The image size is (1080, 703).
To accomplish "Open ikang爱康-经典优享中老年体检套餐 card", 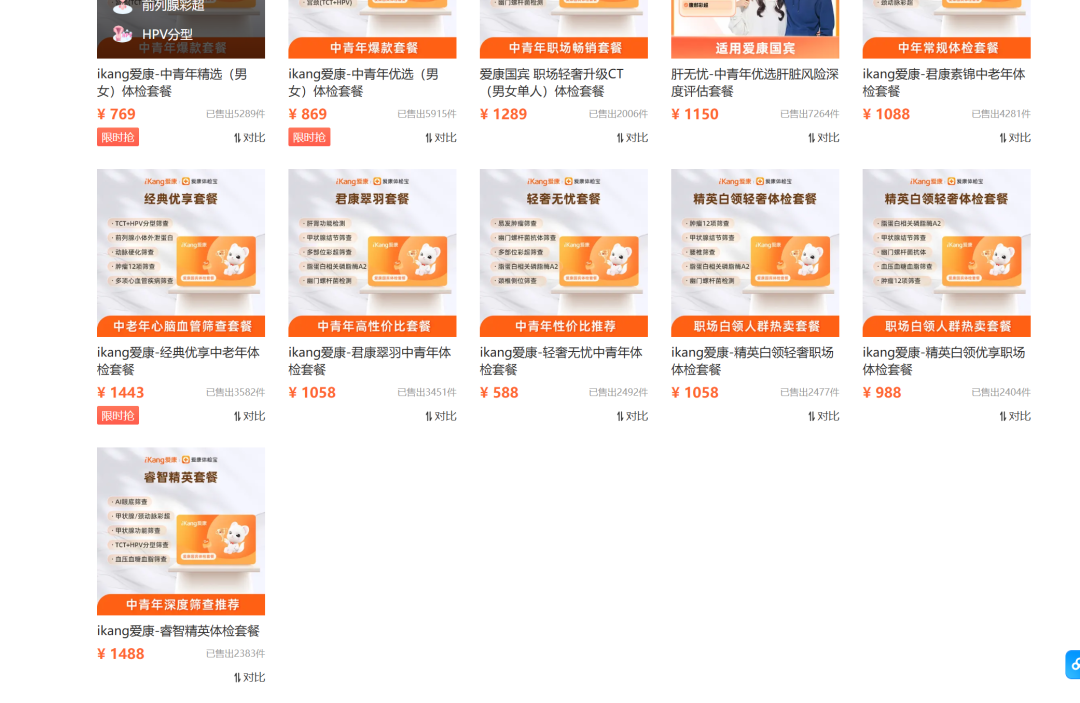I will (x=181, y=252).
